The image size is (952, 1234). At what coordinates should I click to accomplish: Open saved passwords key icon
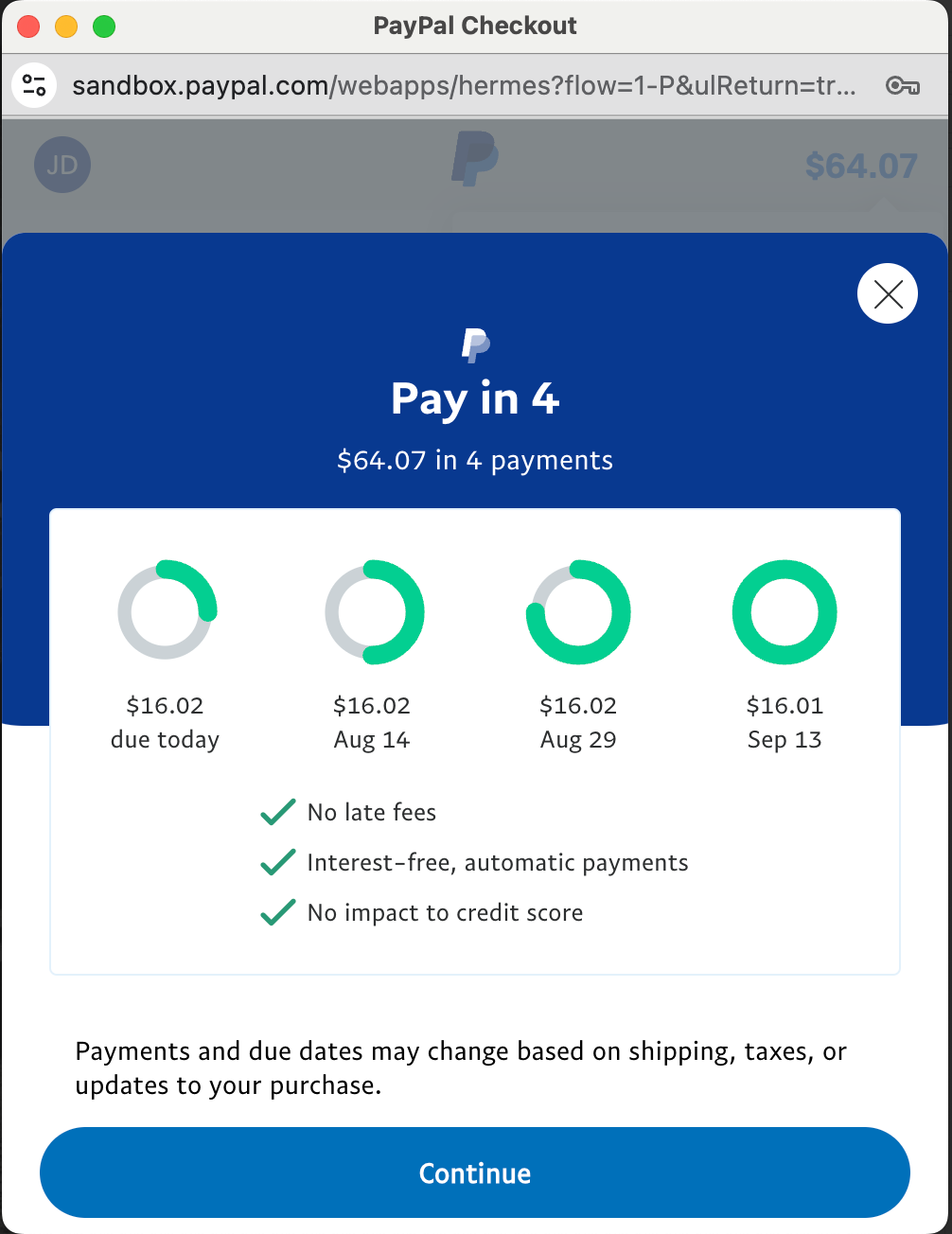(902, 86)
